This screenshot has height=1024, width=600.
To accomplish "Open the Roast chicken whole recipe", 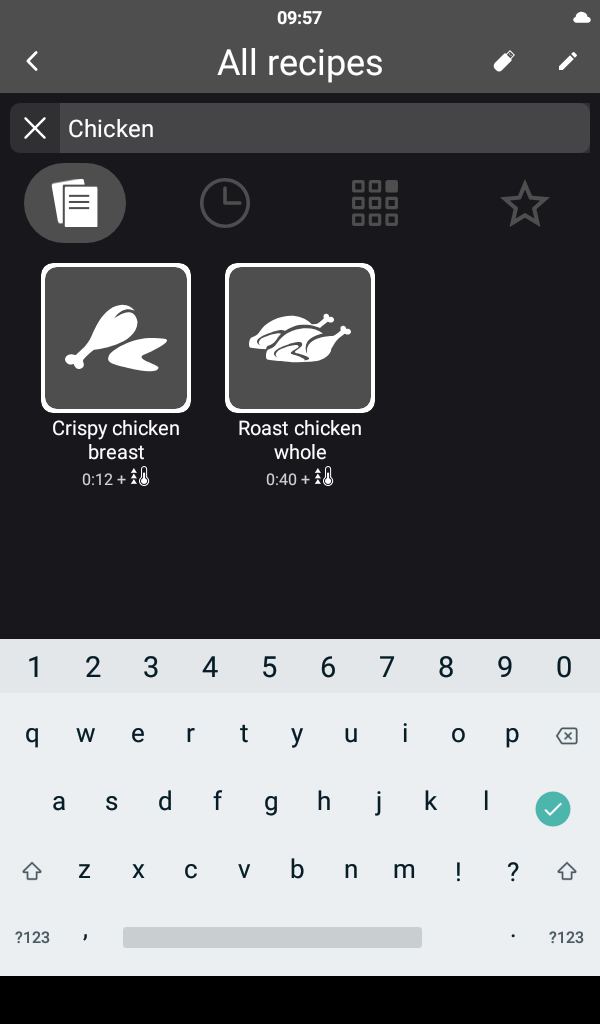I will pyautogui.click(x=300, y=338).
